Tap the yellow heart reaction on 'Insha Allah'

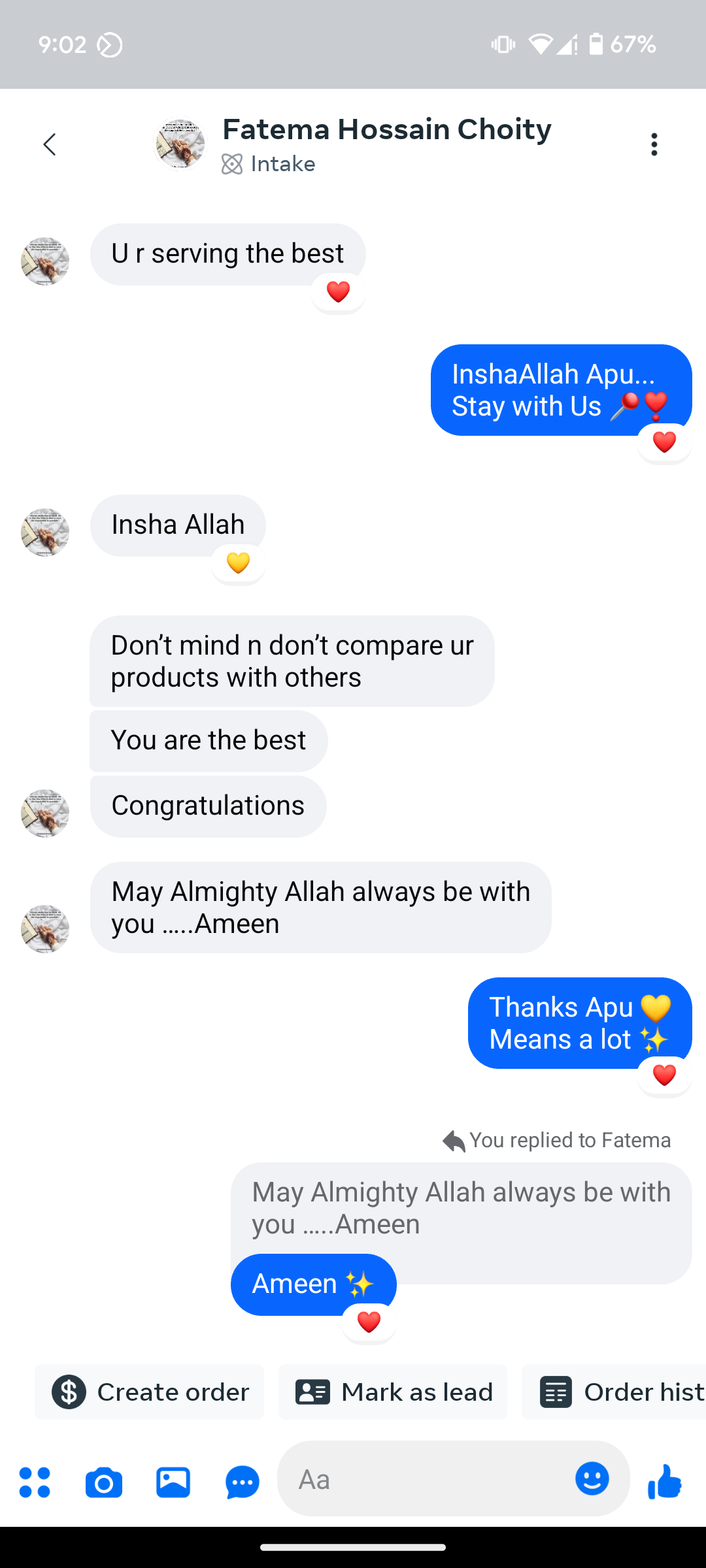point(239,563)
